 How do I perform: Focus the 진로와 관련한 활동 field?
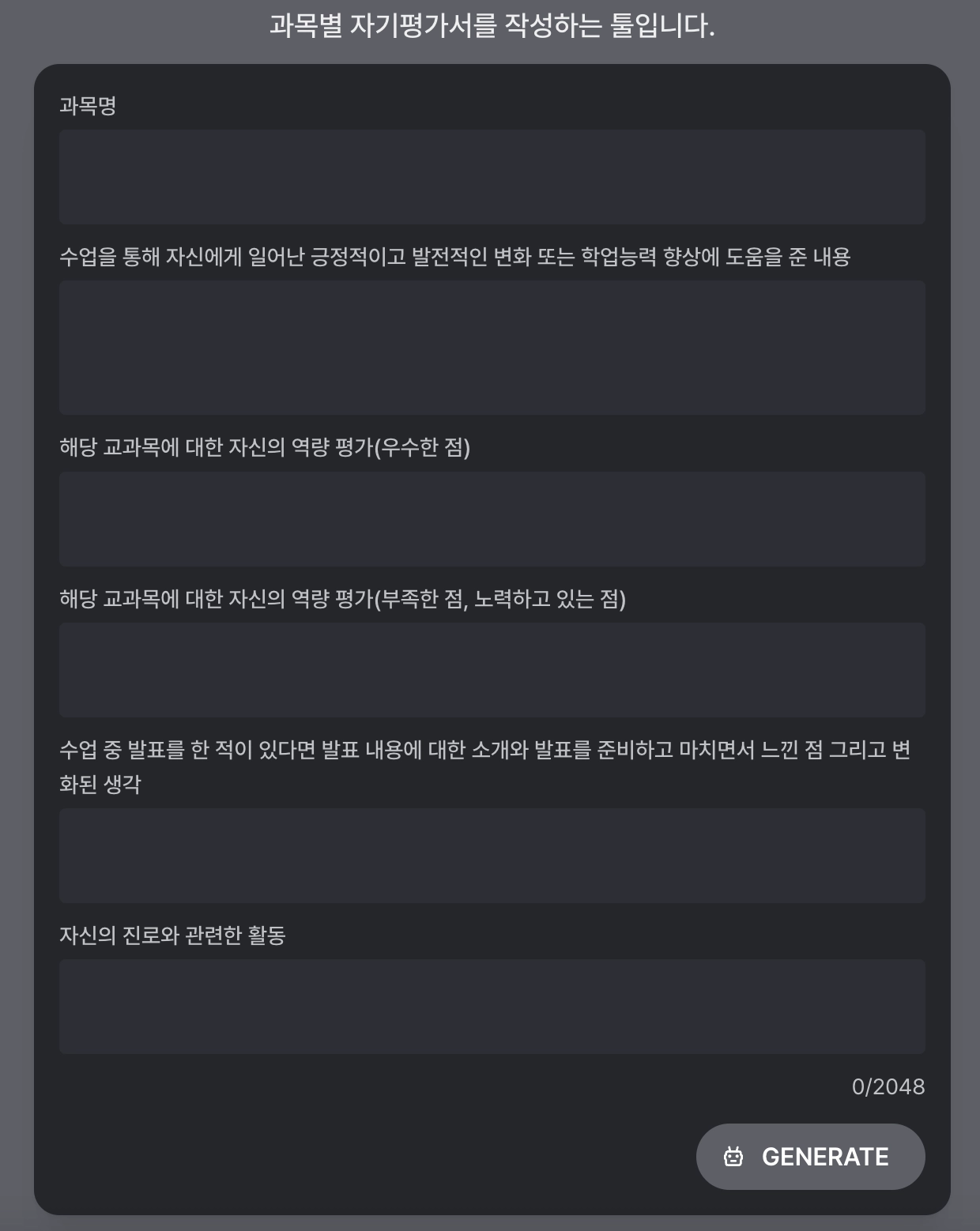(492, 1007)
